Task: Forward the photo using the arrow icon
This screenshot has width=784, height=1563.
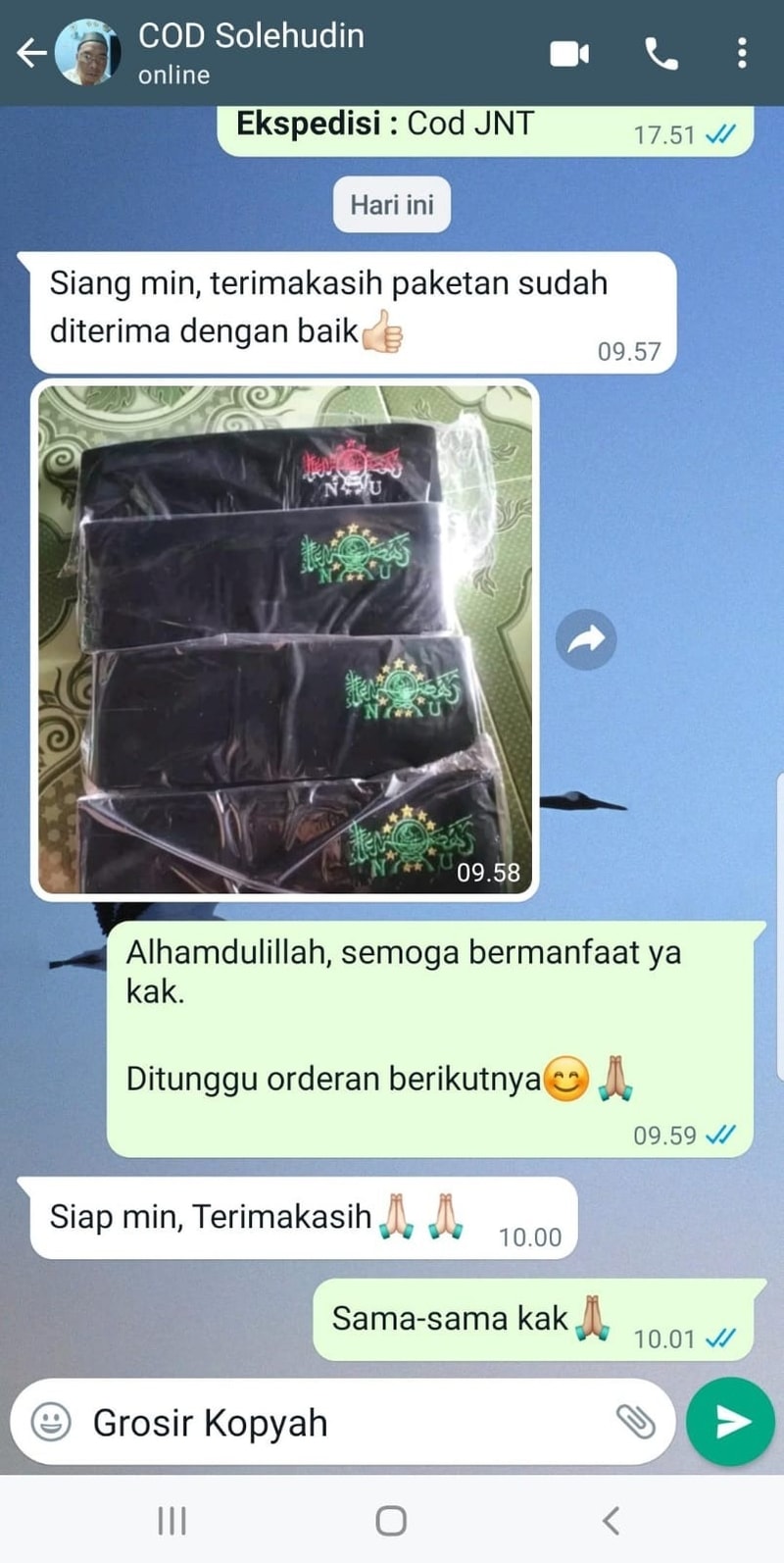Action: pyautogui.click(x=586, y=640)
